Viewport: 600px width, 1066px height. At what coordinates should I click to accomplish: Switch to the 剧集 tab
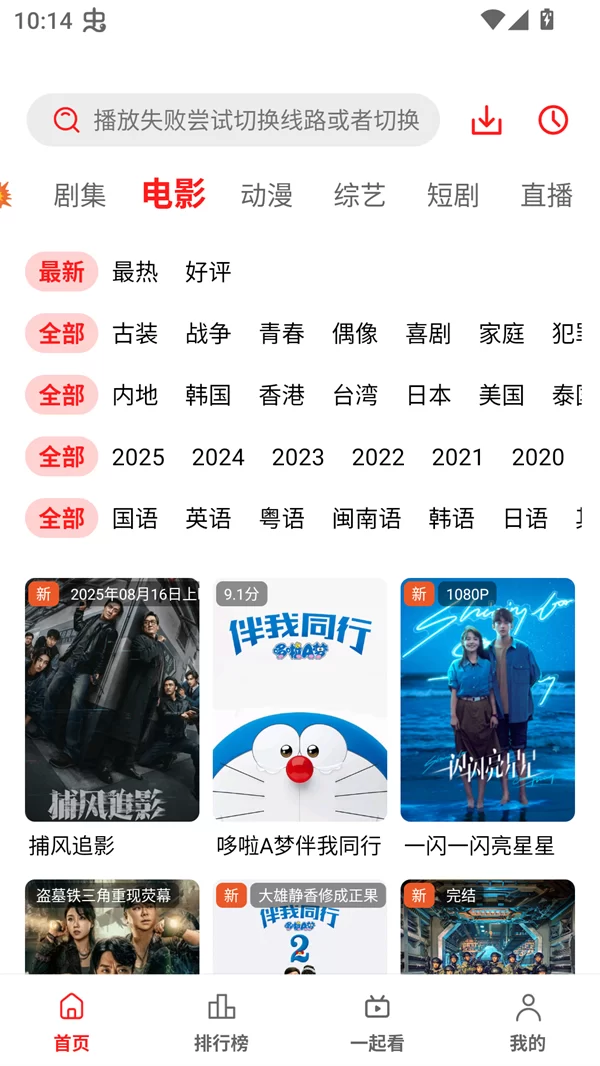80,195
